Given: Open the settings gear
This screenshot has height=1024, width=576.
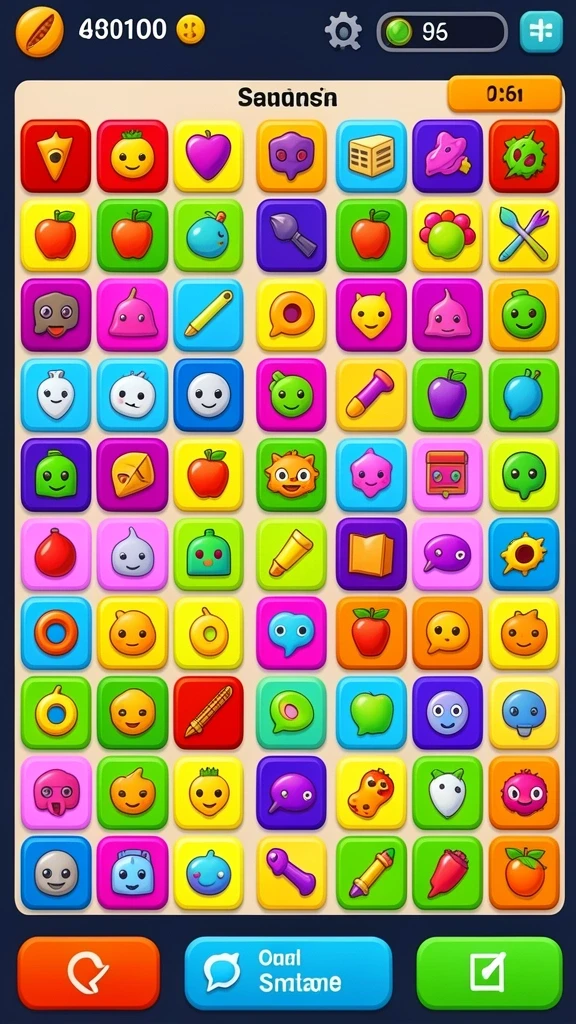Looking at the screenshot, I should click(x=344, y=31).
